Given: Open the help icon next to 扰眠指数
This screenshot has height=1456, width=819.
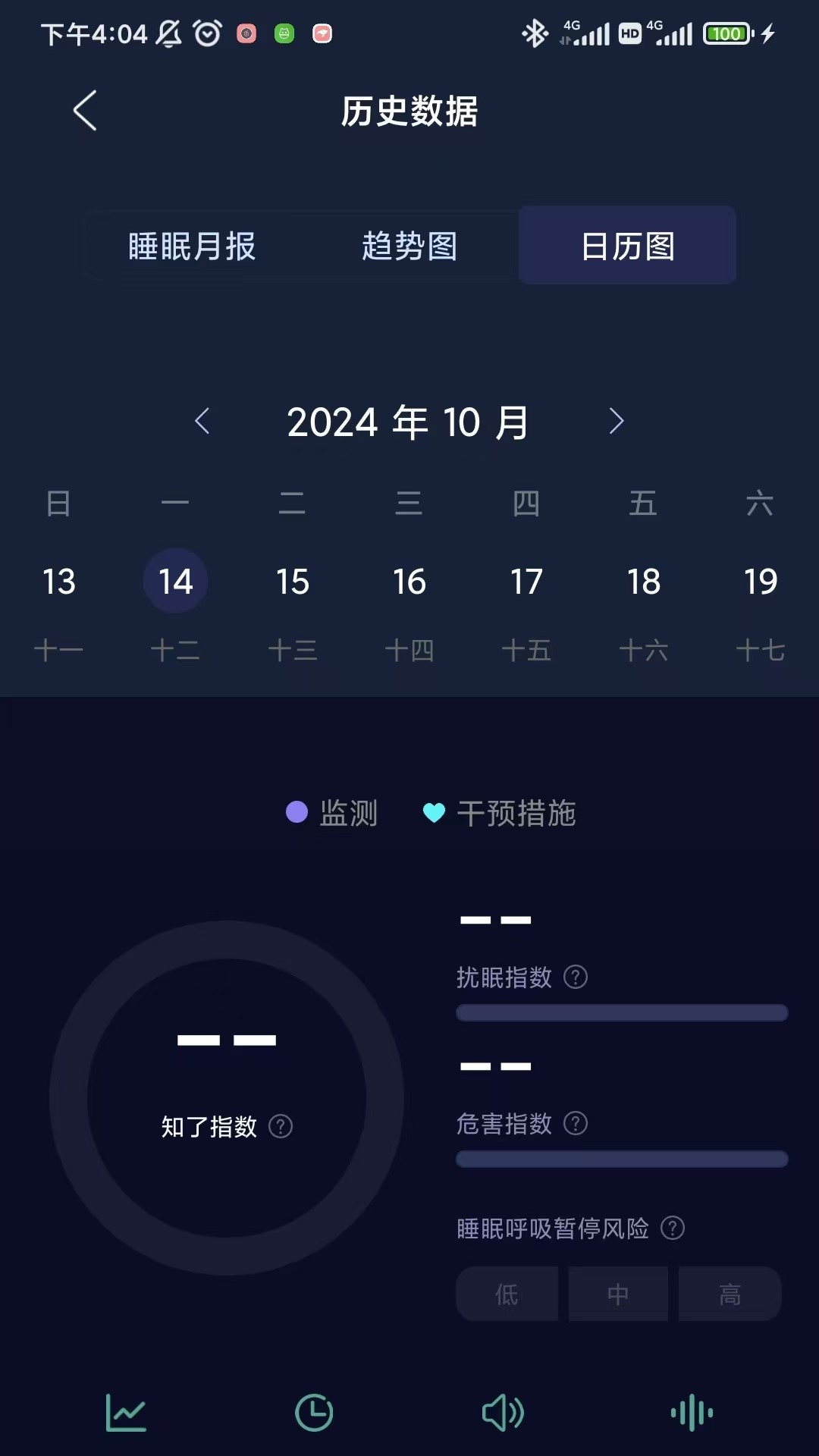Looking at the screenshot, I should pyautogui.click(x=576, y=977).
